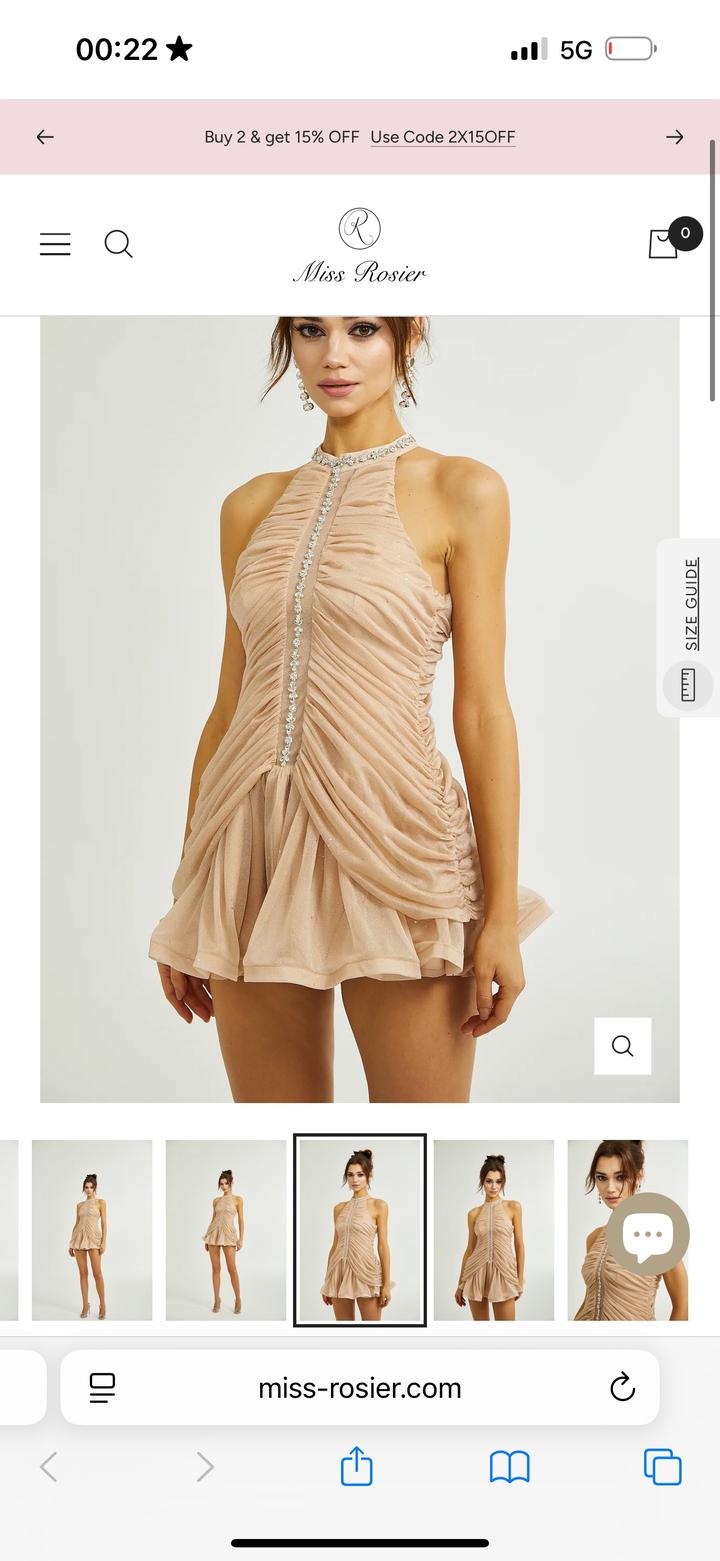Show the previous announcement banner
The image size is (720, 1561).
45,137
